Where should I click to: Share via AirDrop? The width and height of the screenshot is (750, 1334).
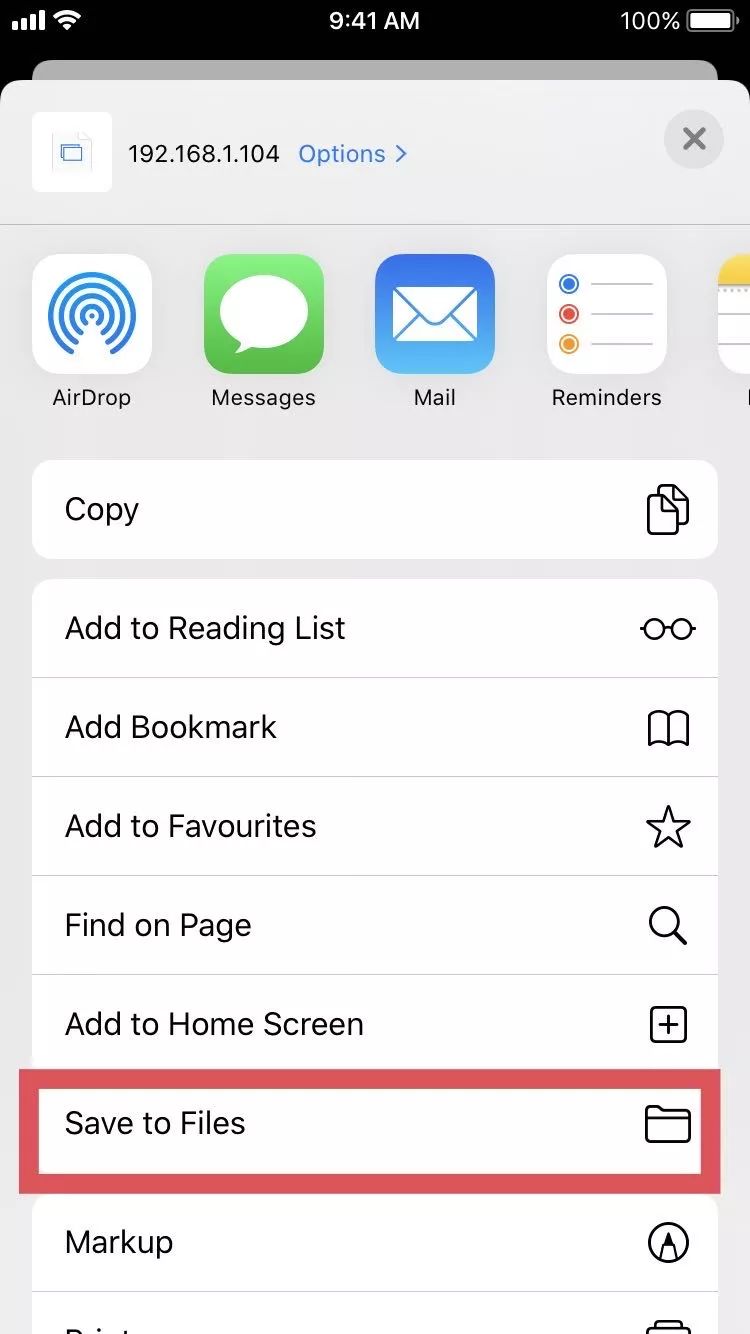(x=92, y=314)
